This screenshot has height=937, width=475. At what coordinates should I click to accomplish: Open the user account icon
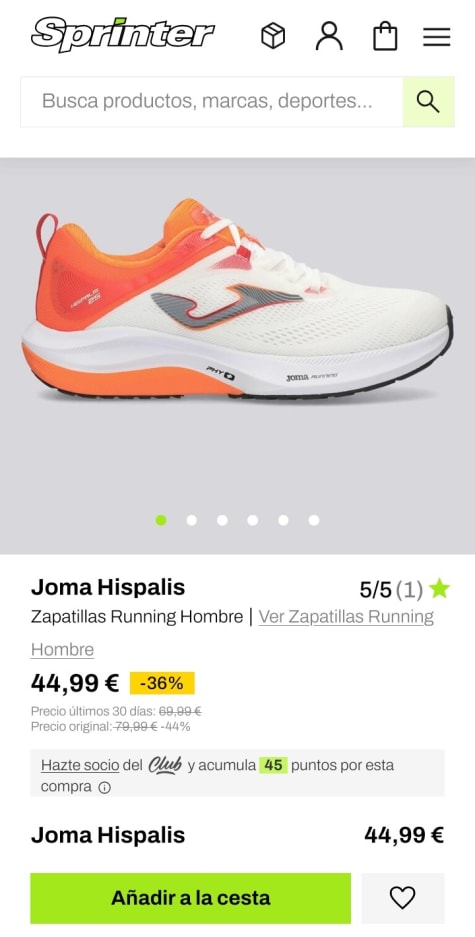click(329, 36)
